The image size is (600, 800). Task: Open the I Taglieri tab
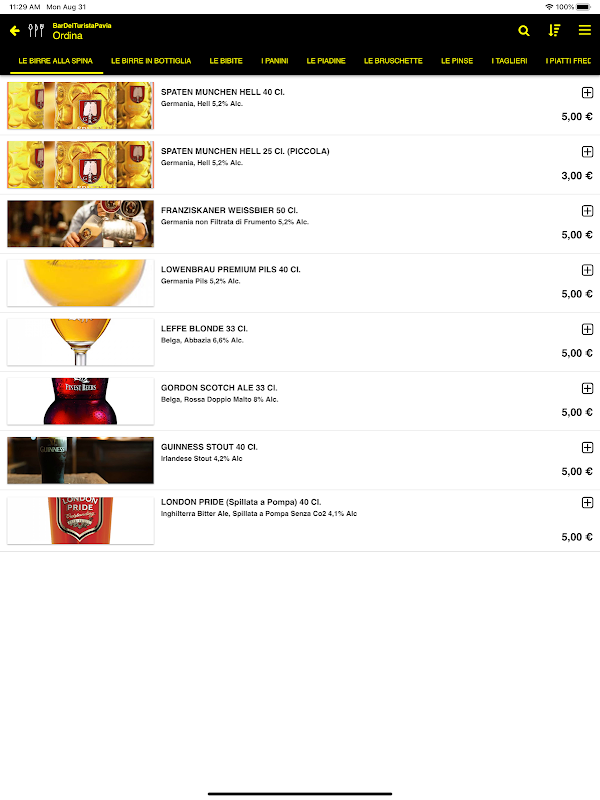(x=509, y=61)
